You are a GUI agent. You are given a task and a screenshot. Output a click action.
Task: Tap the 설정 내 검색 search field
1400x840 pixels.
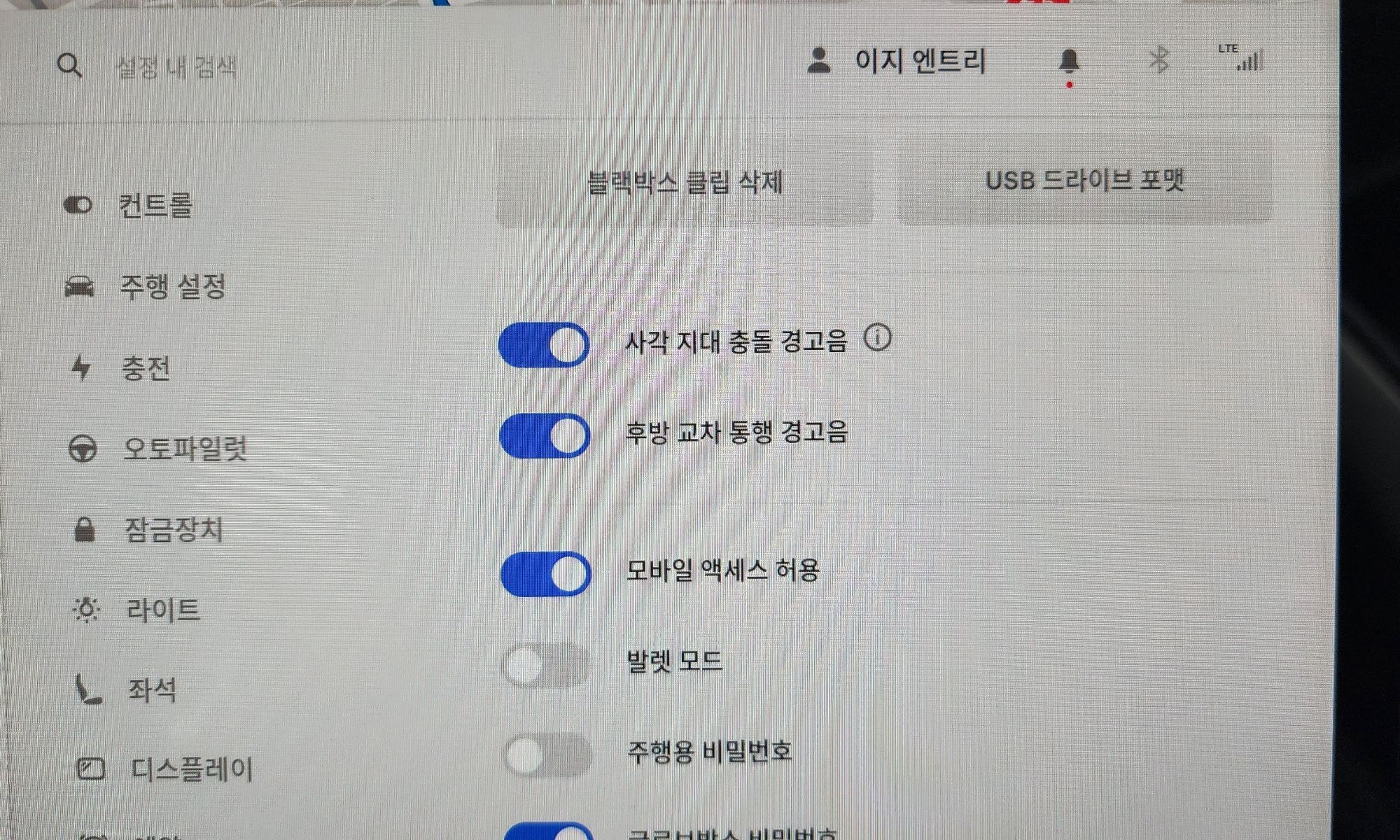tap(176, 67)
